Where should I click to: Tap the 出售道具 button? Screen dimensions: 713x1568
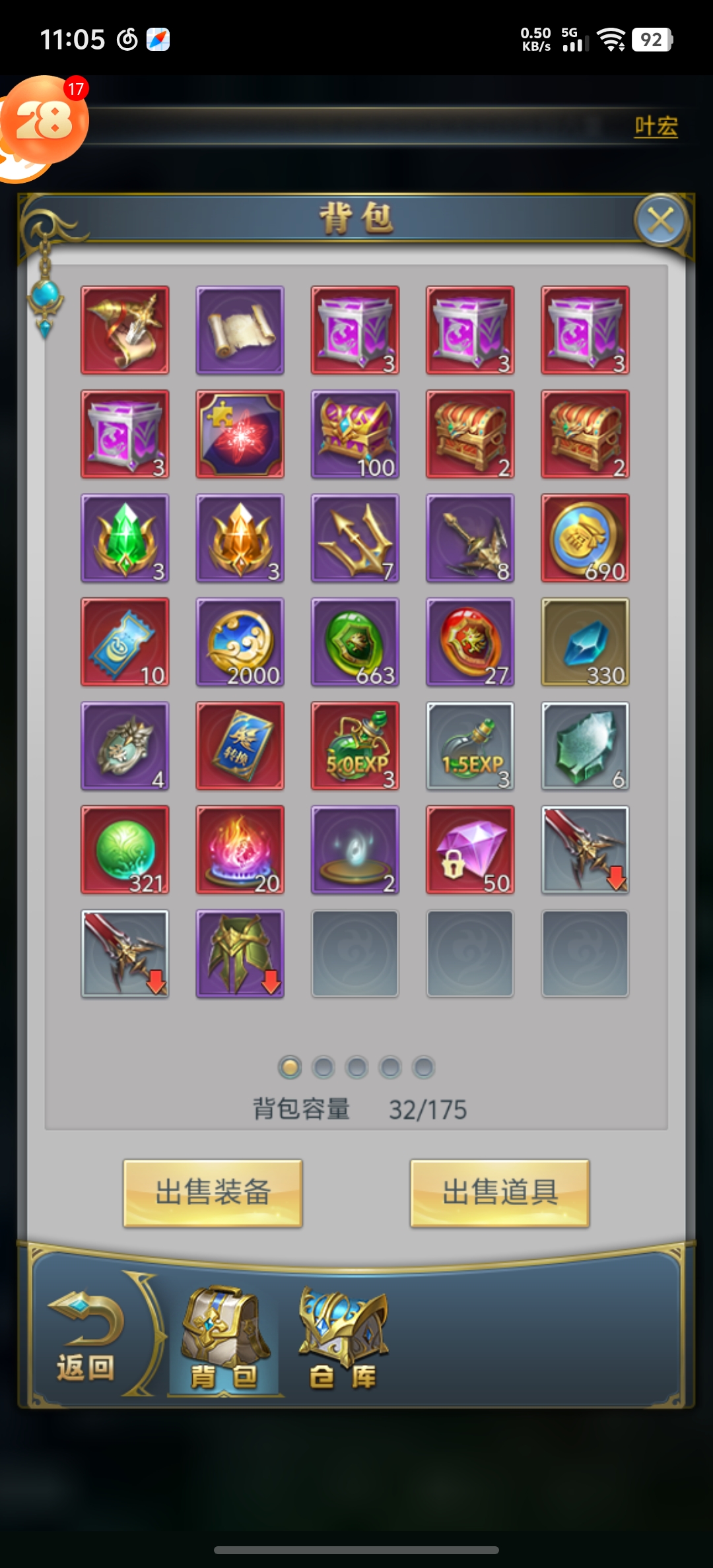click(x=500, y=1192)
